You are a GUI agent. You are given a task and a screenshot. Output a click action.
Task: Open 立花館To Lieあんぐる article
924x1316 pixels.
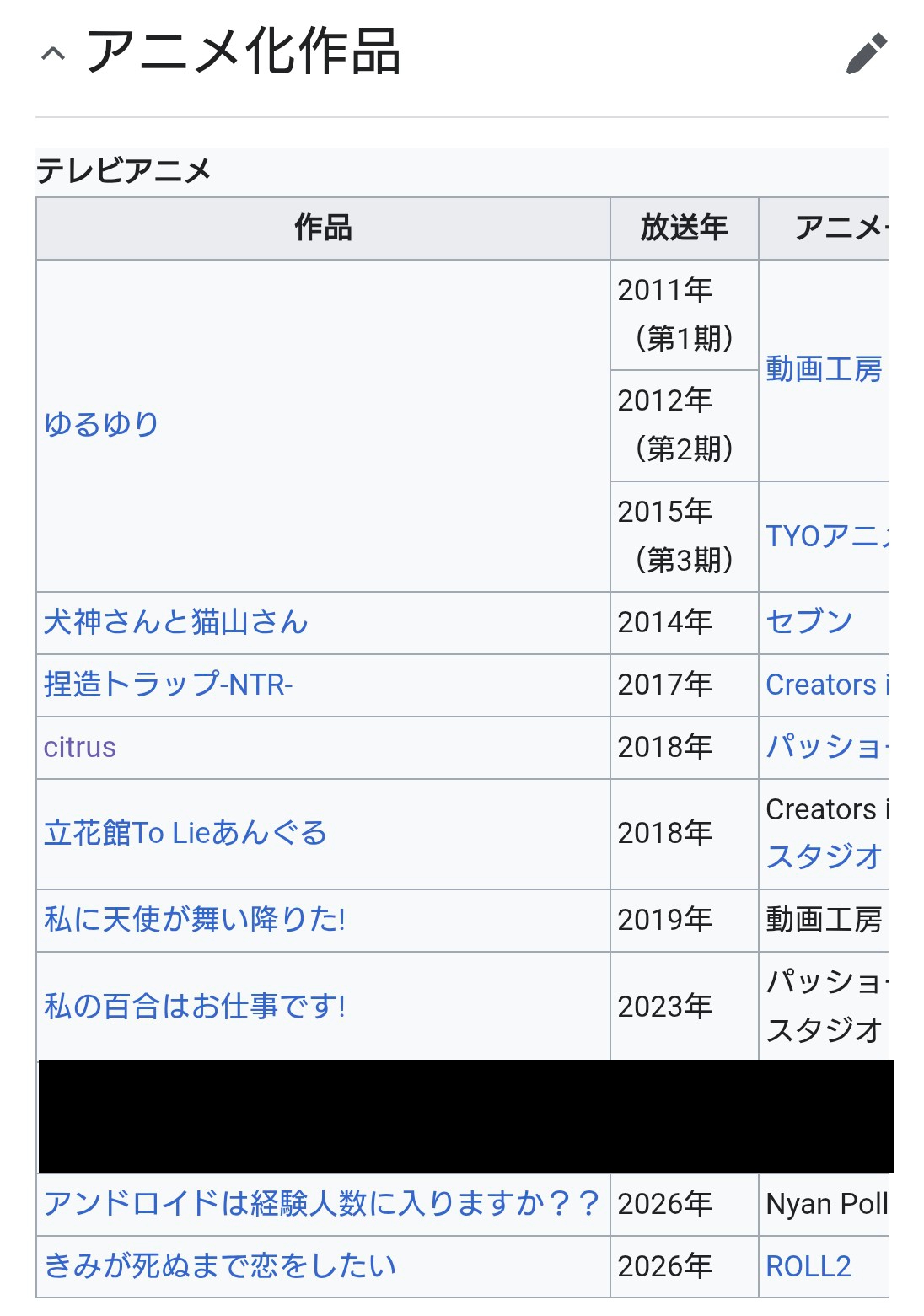185,833
